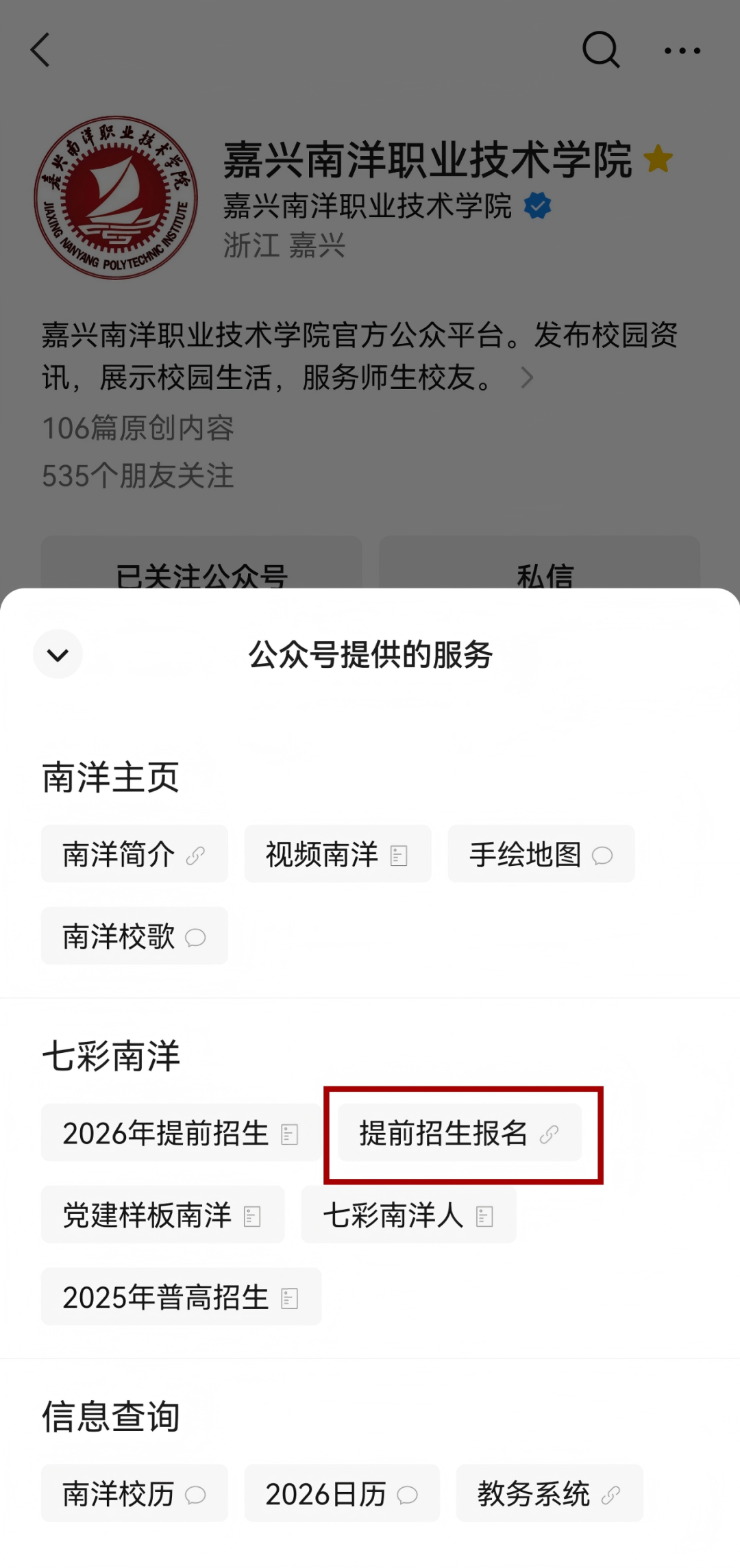View 党建样板南洋 content

(162, 1215)
